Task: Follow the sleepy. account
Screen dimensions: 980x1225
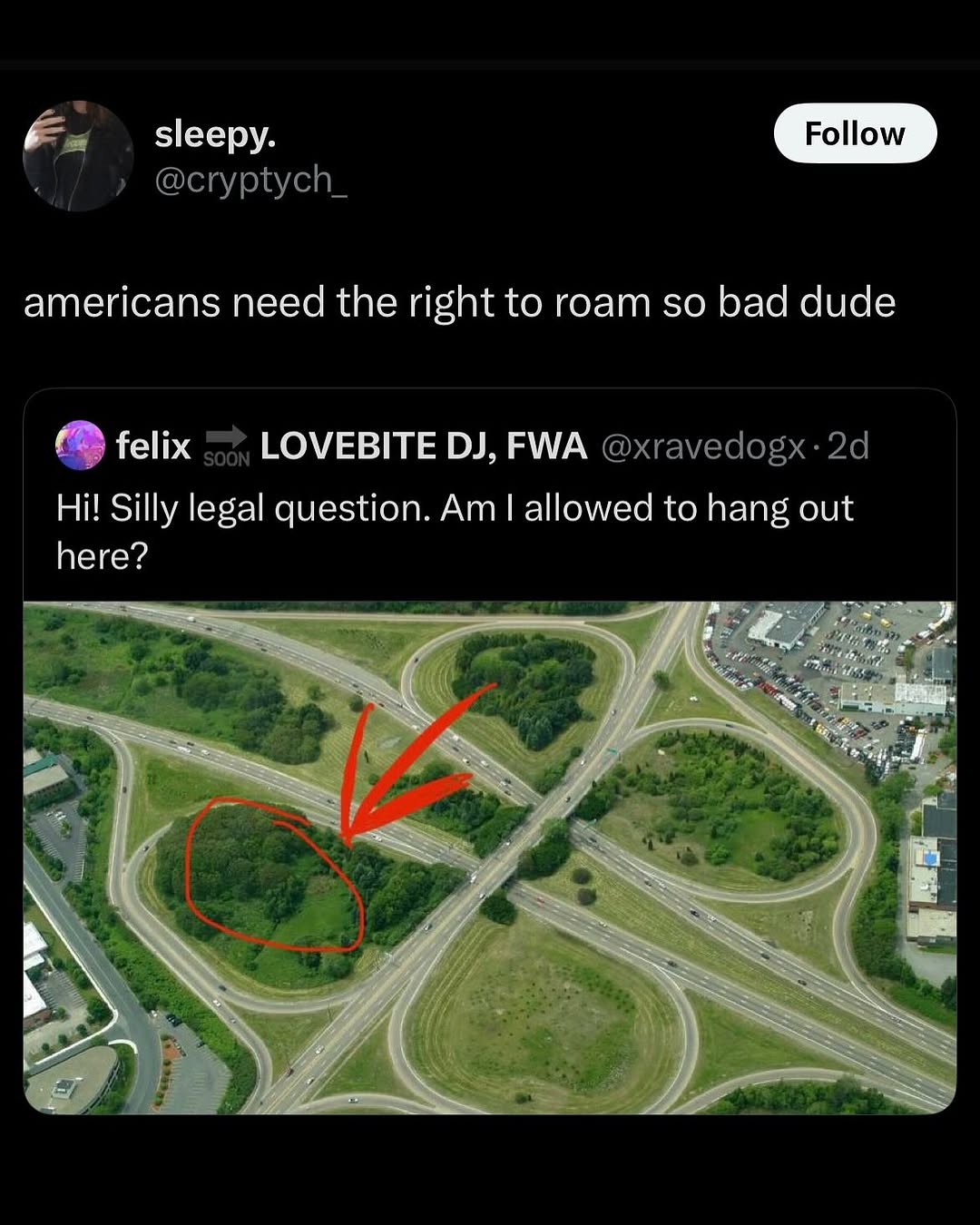Action: click(x=854, y=133)
